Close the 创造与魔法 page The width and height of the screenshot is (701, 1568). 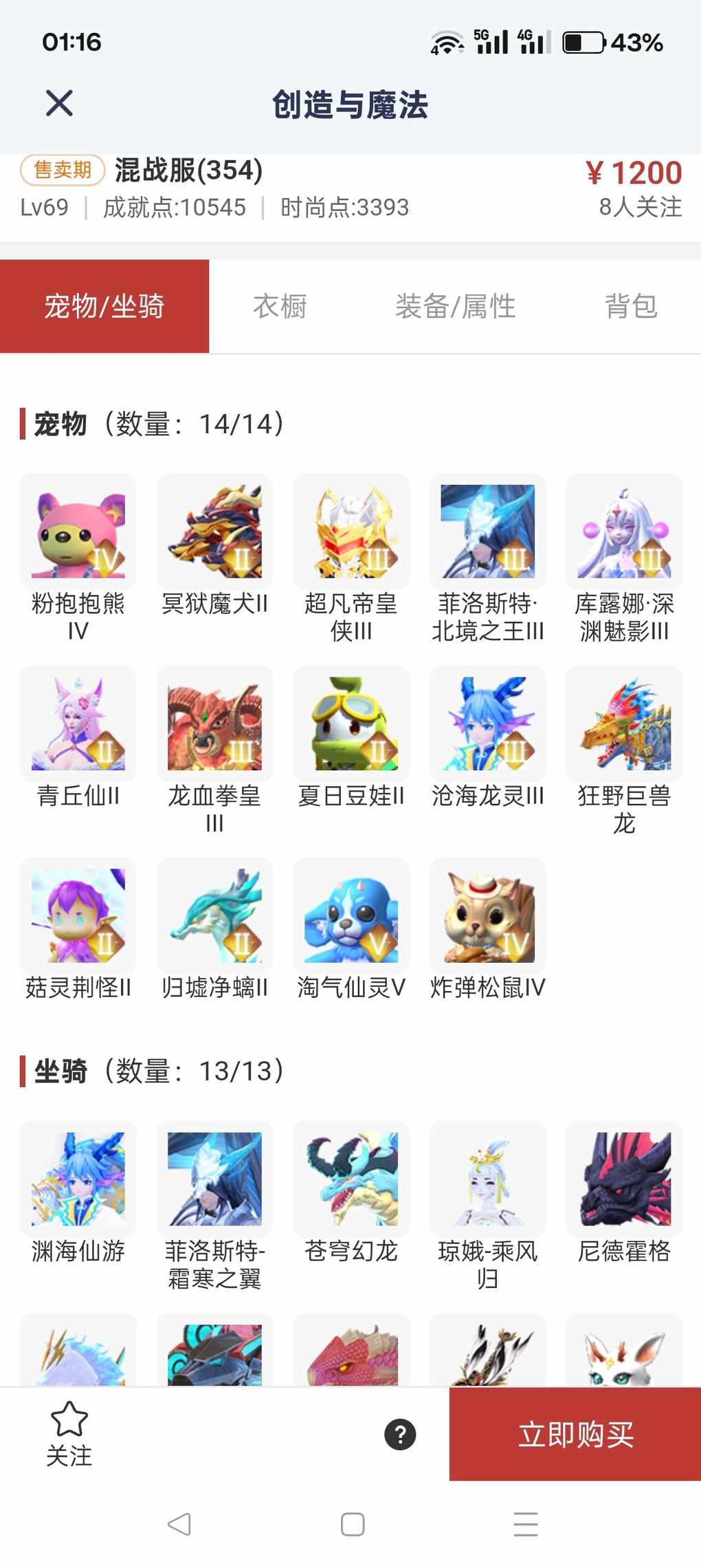tap(59, 104)
